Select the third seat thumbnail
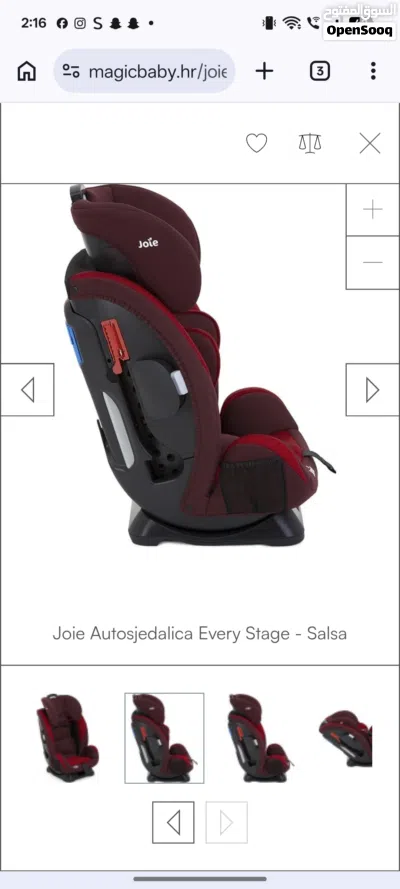400x889 pixels. [x=259, y=738]
